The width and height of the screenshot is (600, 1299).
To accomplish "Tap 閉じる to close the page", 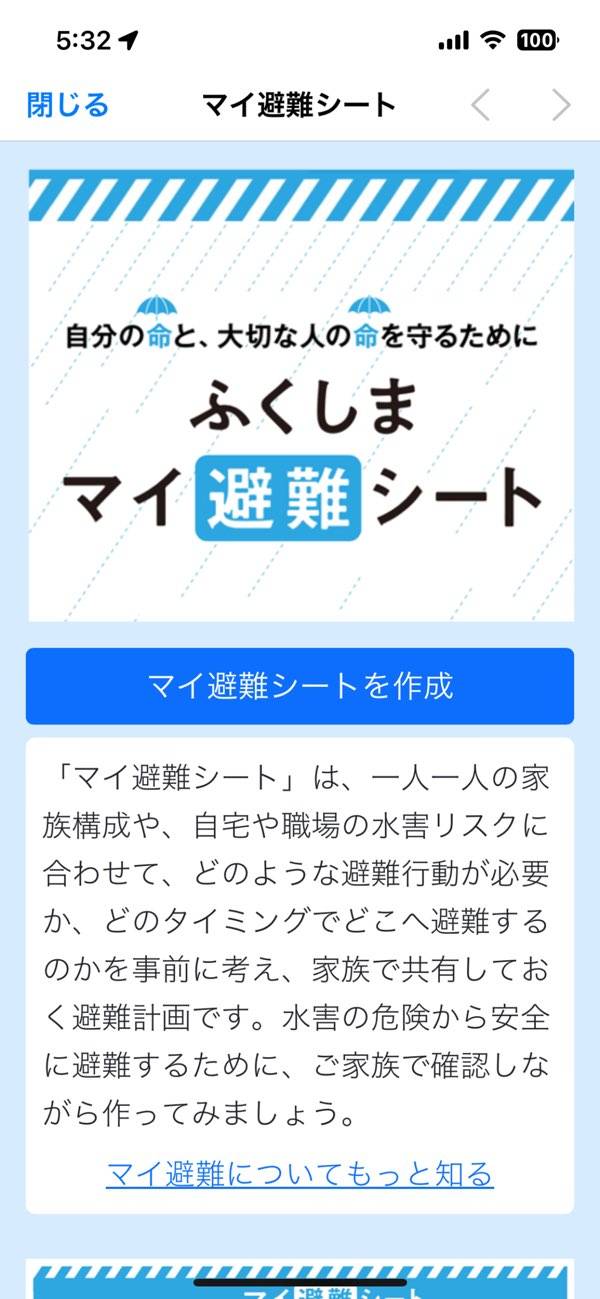I will pos(67,104).
